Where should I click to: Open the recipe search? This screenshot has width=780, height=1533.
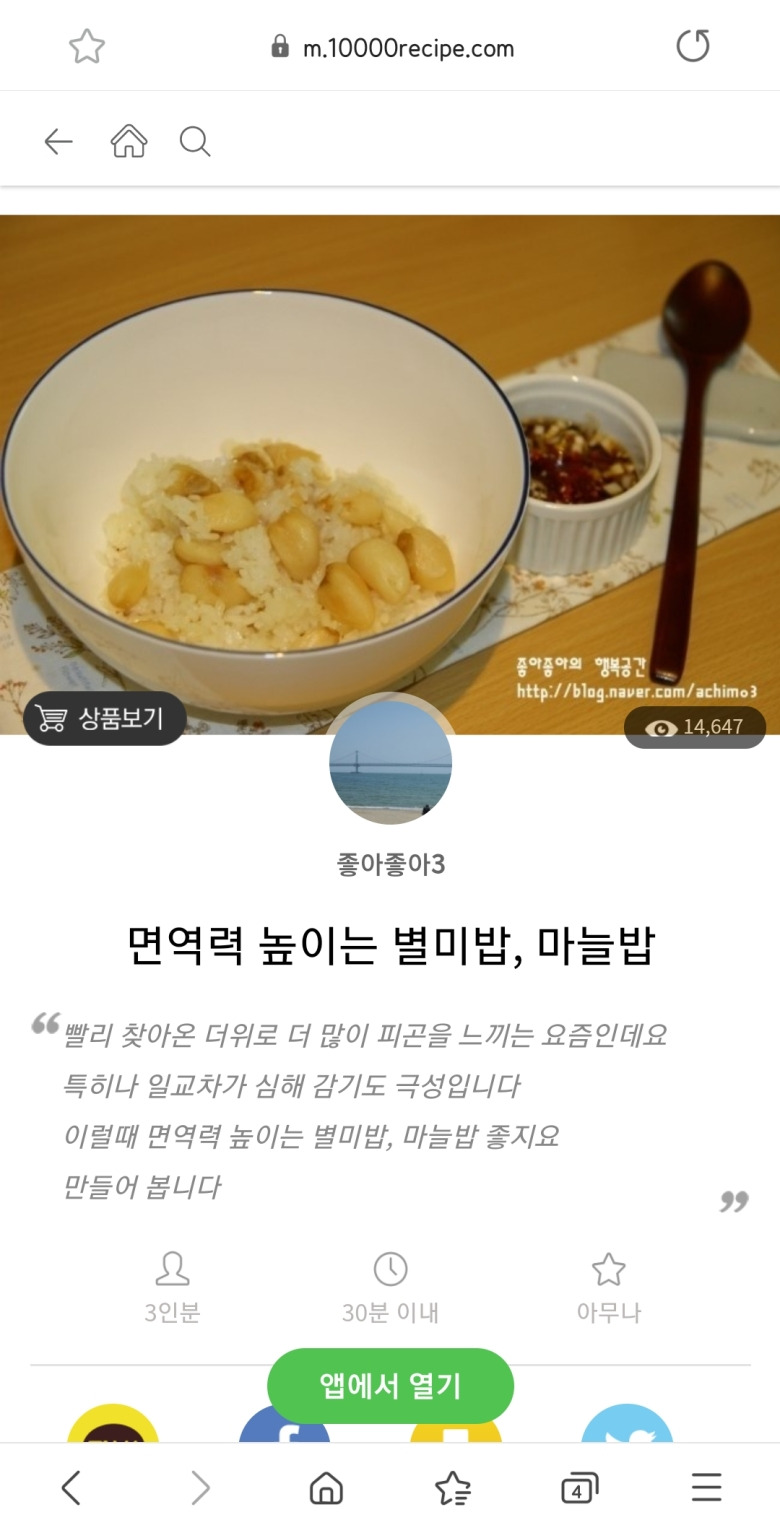pyautogui.click(x=195, y=142)
